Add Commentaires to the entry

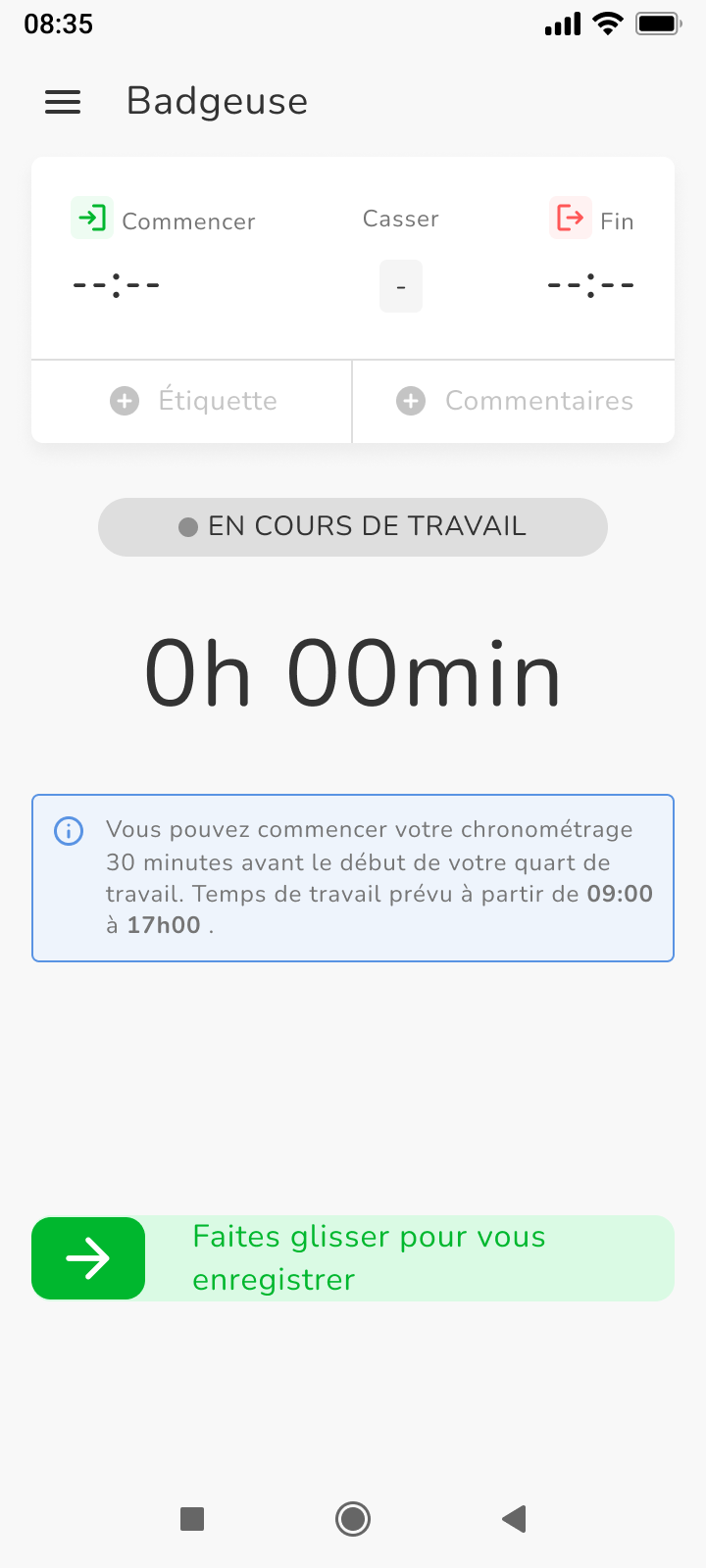click(514, 401)
